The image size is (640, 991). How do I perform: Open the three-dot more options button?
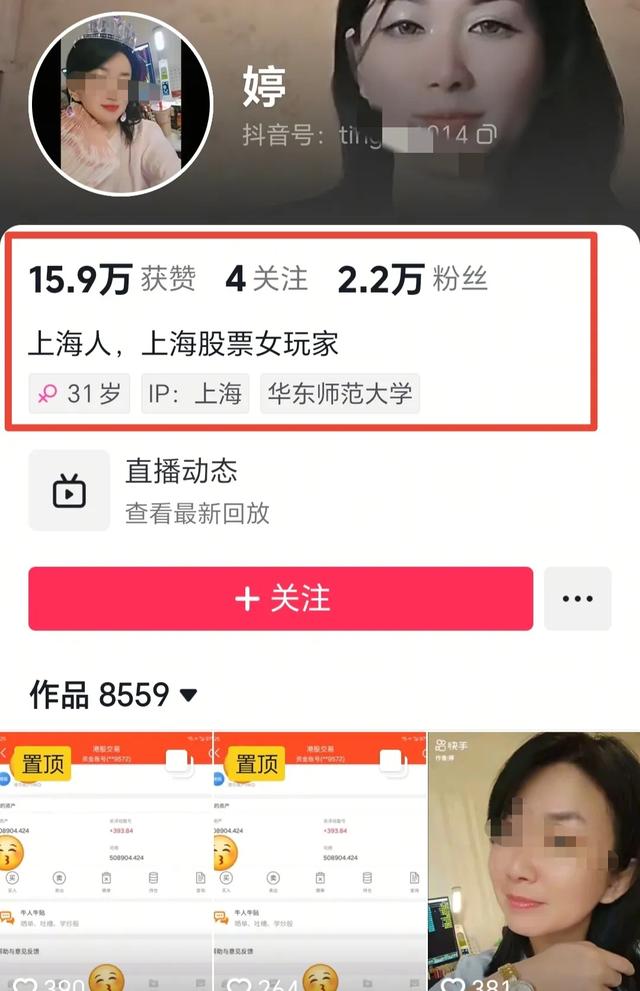(x=577, y=598)
